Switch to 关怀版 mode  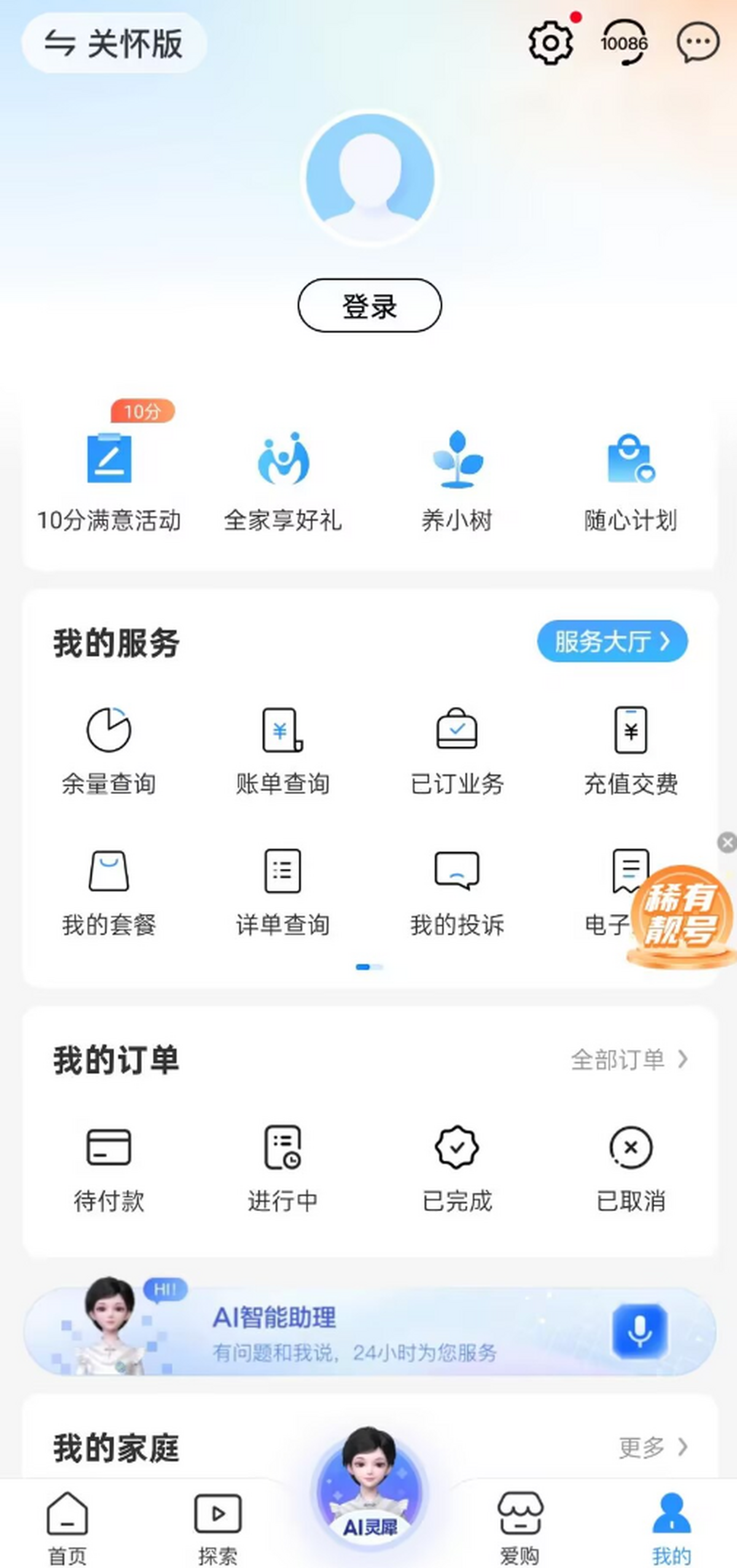pos(114,44)
